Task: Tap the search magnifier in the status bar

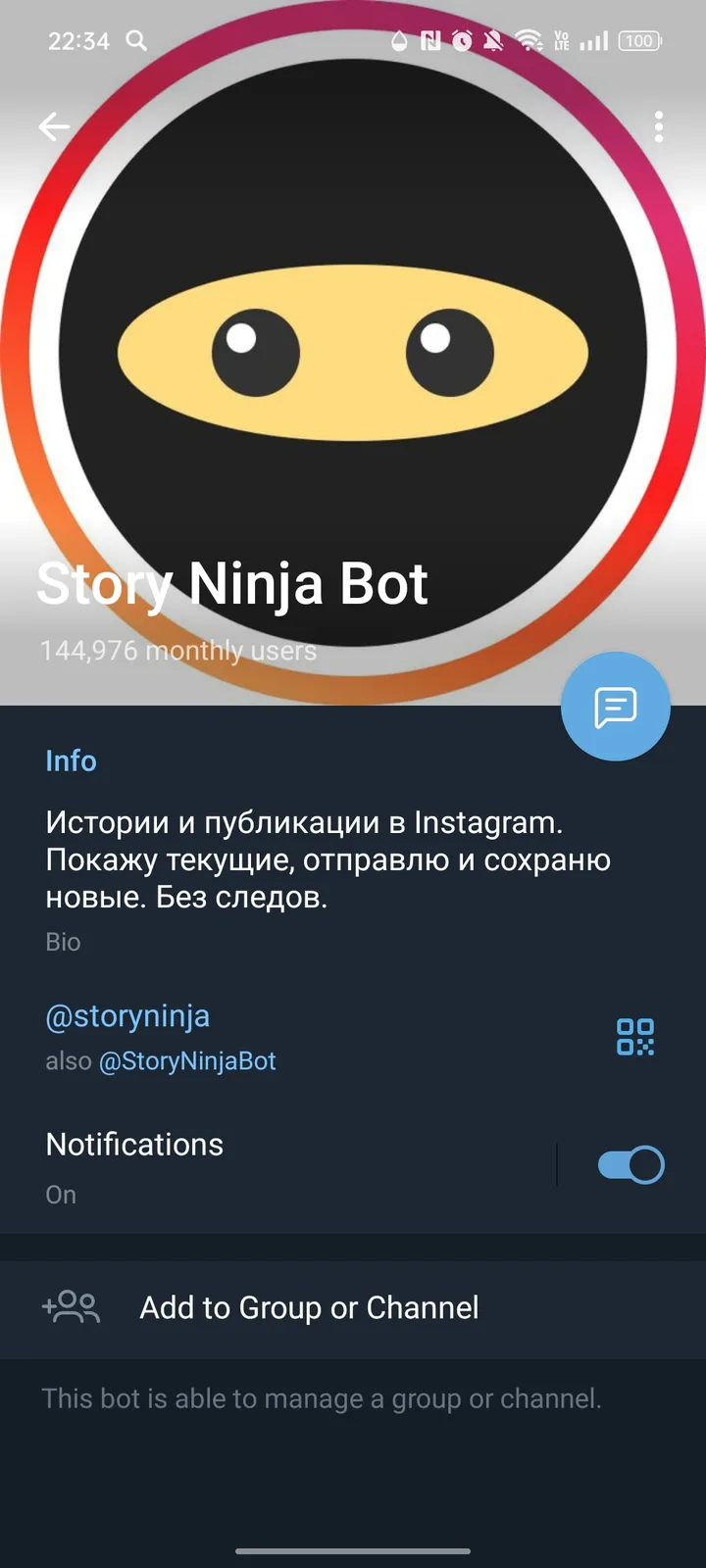Action: click(x=136, y=41)
